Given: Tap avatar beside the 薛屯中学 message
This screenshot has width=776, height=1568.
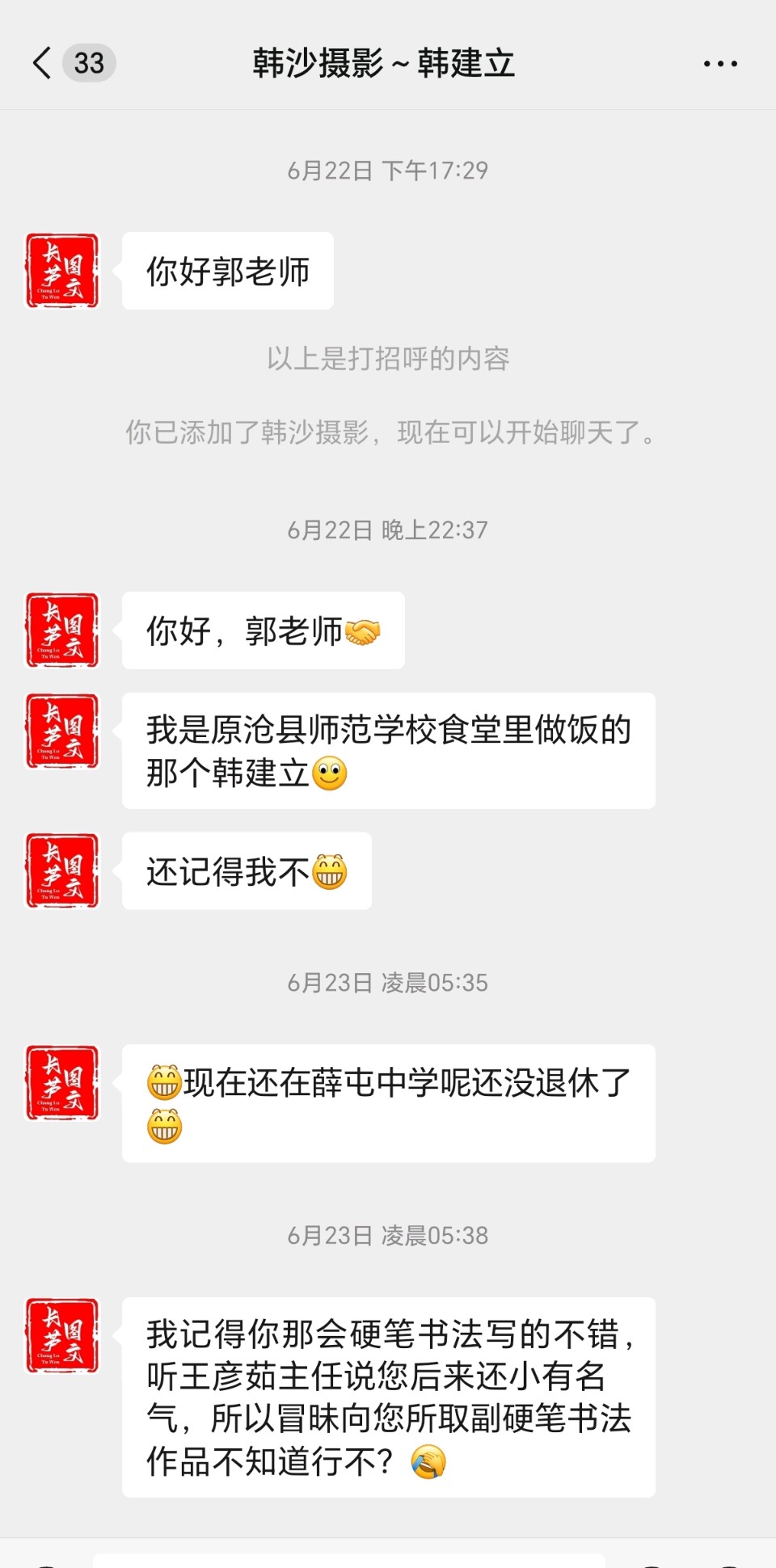Looking at the screenshot, I should (x=62, y=1083).
